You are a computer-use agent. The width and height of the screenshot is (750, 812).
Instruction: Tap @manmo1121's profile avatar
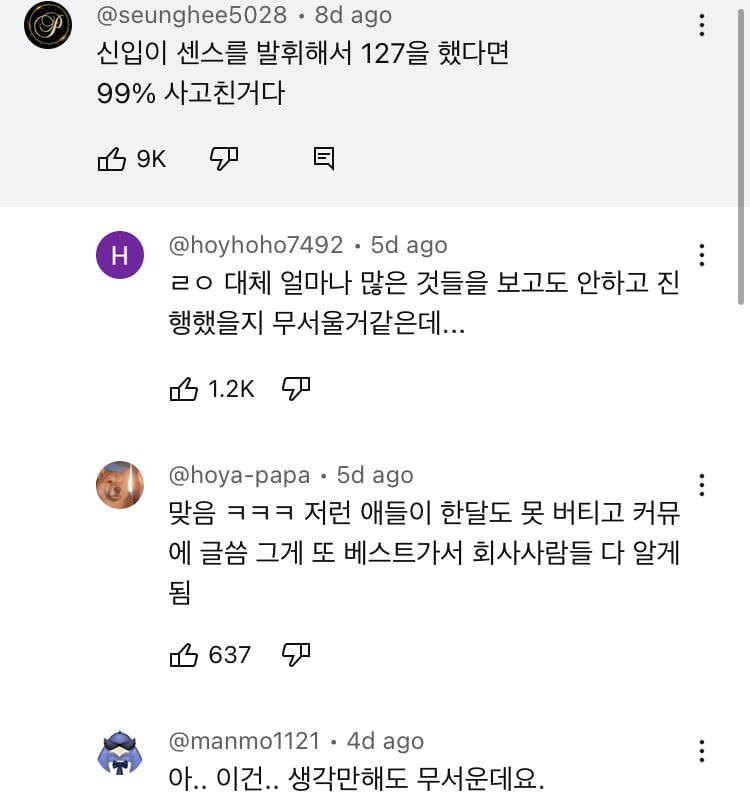coord(120,752)
